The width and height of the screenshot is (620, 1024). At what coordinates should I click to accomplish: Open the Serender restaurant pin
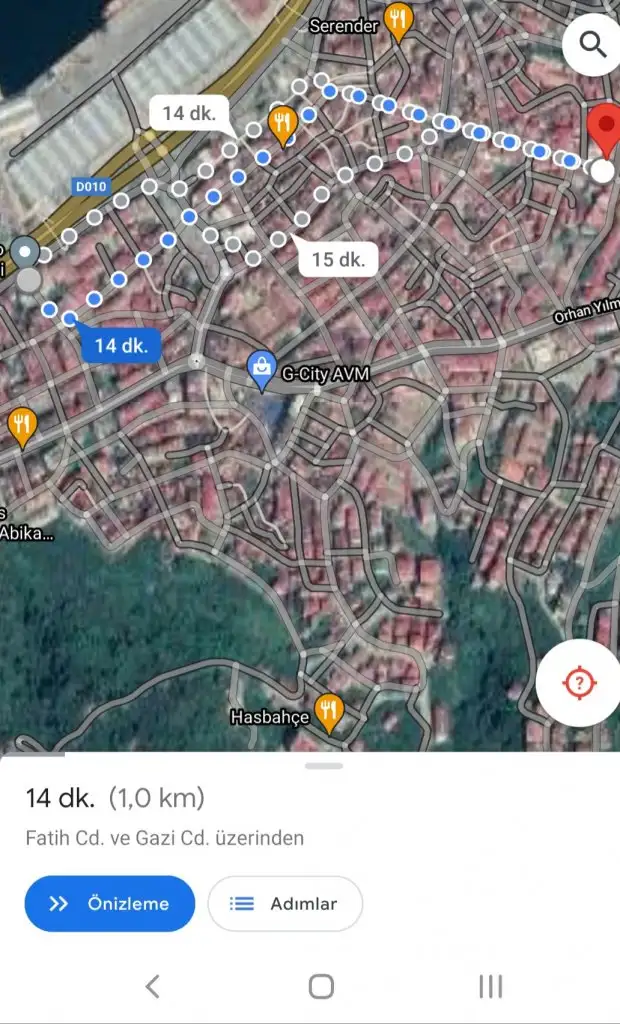pyautogui.click(x=399, y=22)
